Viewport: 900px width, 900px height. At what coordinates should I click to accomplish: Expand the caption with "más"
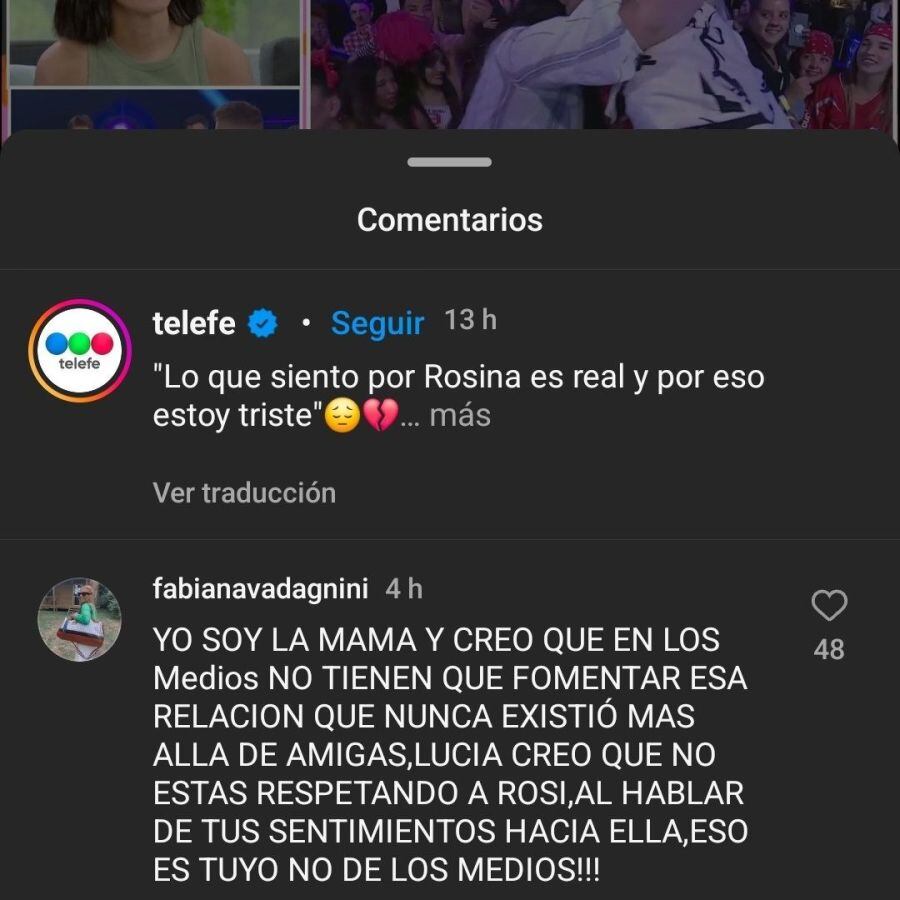[x=460, y=416]
